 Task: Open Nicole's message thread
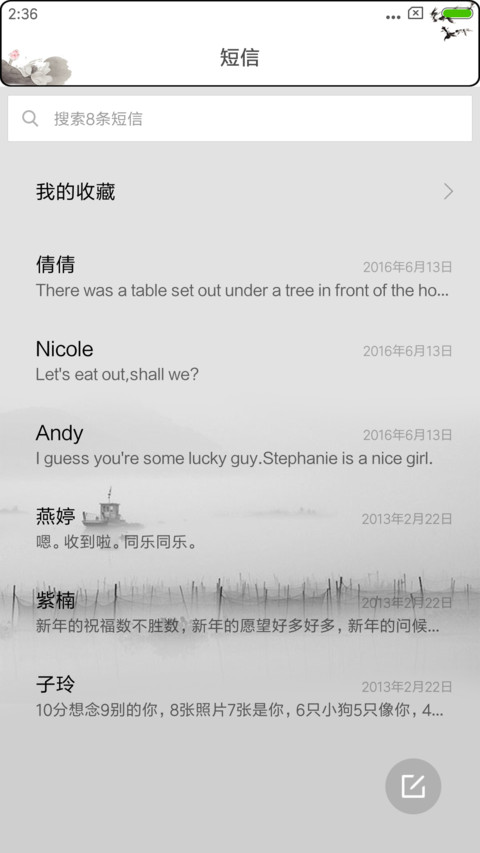(x=239, y=361)
